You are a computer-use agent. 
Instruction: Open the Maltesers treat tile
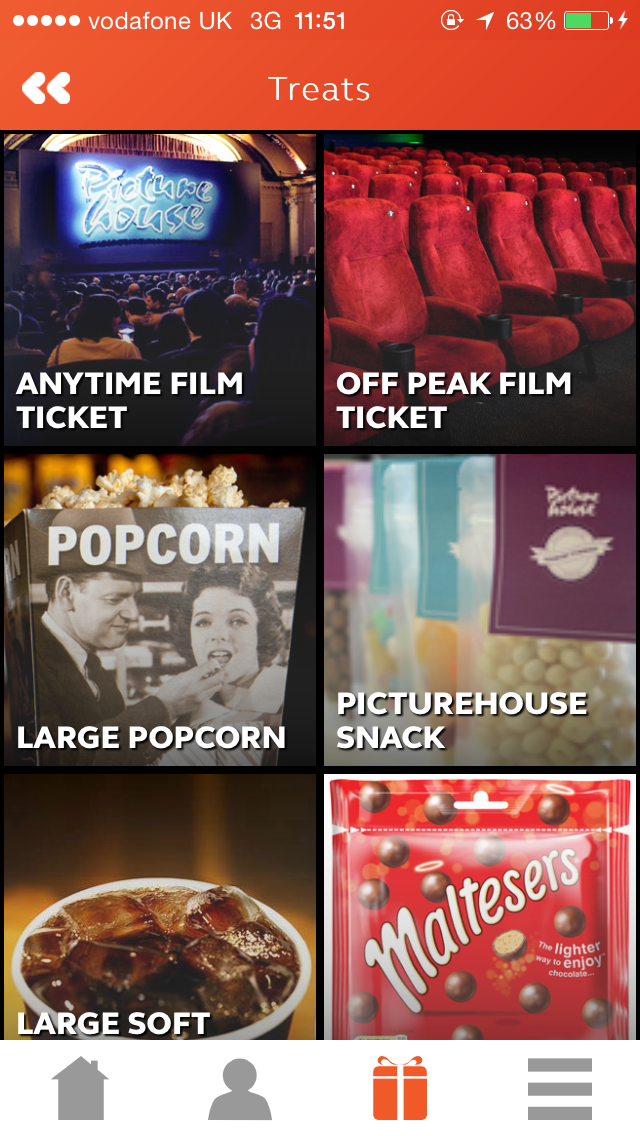pyautogui.click(x=480, y=907)
